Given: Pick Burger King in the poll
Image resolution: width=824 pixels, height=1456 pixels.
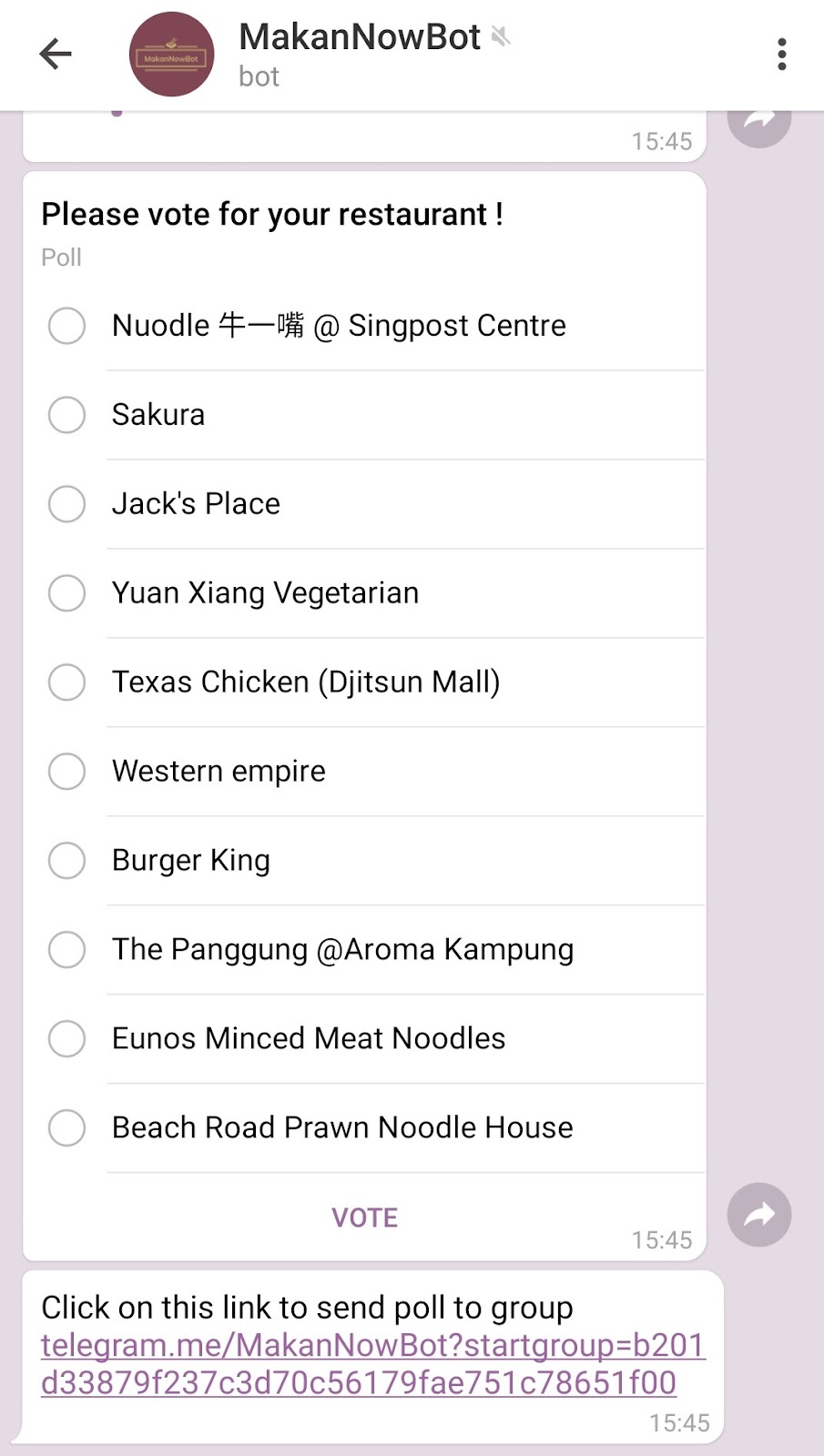Looking at the screenshot, I should click(x=66, y=861).
